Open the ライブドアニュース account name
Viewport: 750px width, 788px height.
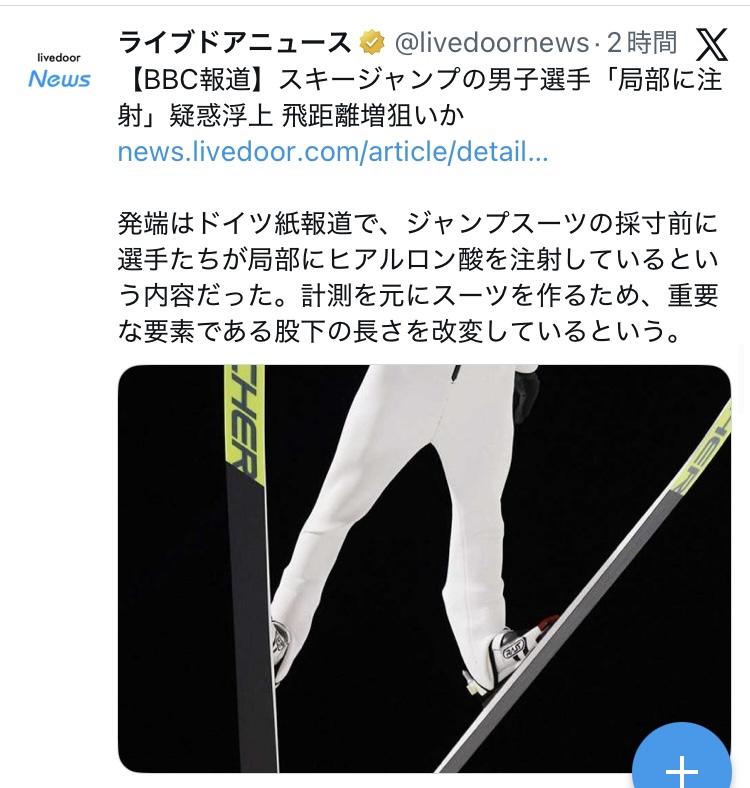coord(234,43)
